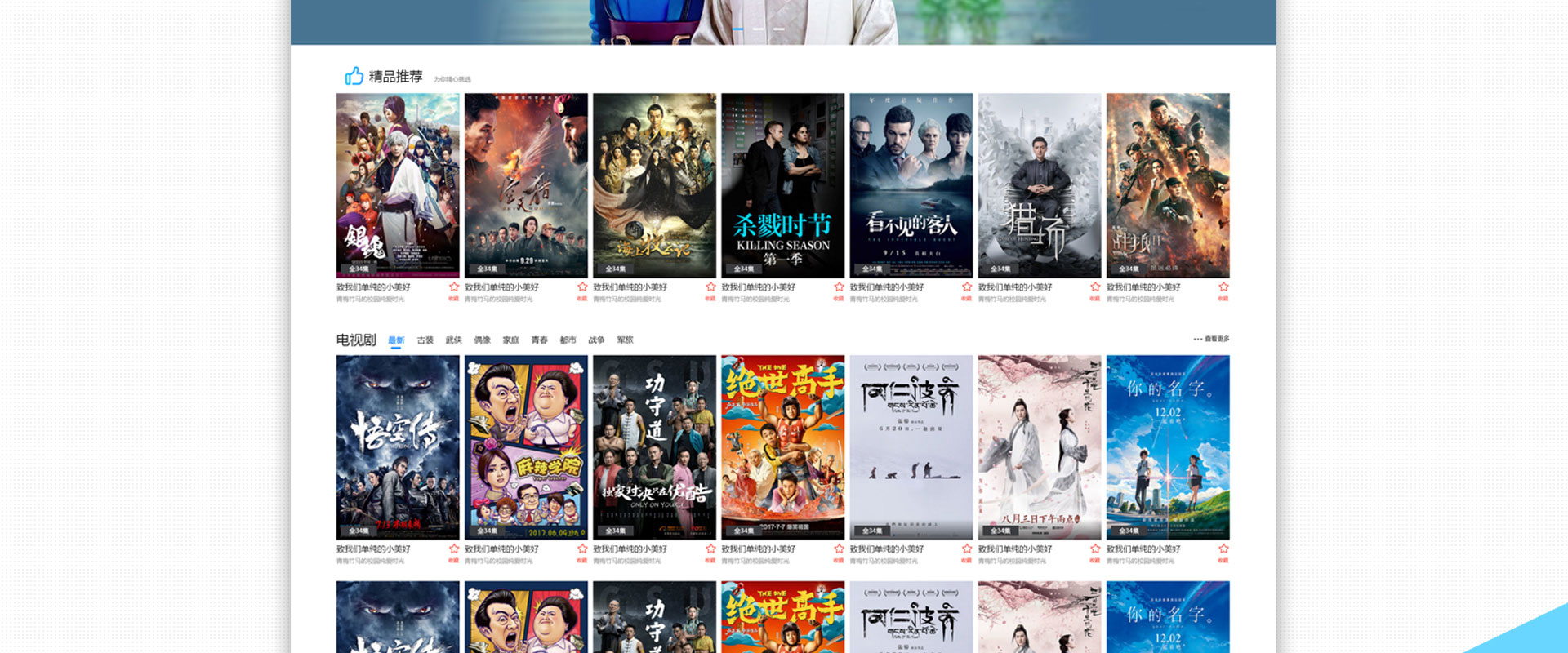The image size is (1568, 653).
Task: Open the 猎场 poster
Action: point(1039,185)
